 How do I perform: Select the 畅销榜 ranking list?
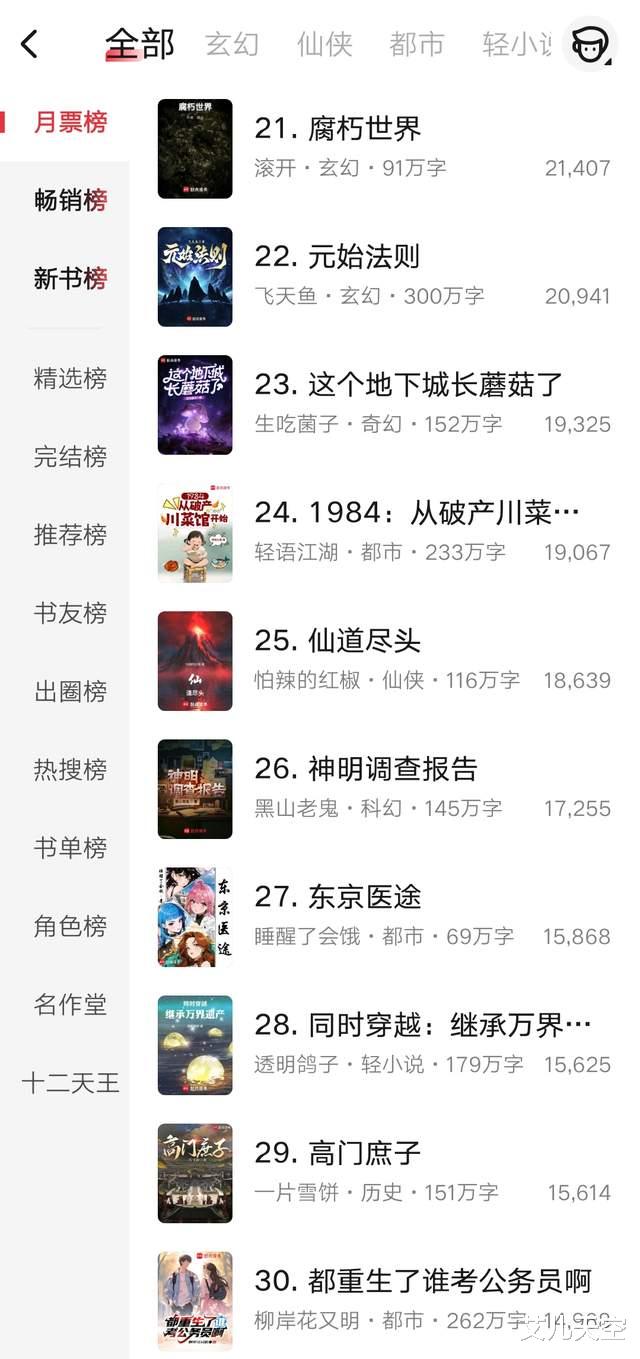70,200
